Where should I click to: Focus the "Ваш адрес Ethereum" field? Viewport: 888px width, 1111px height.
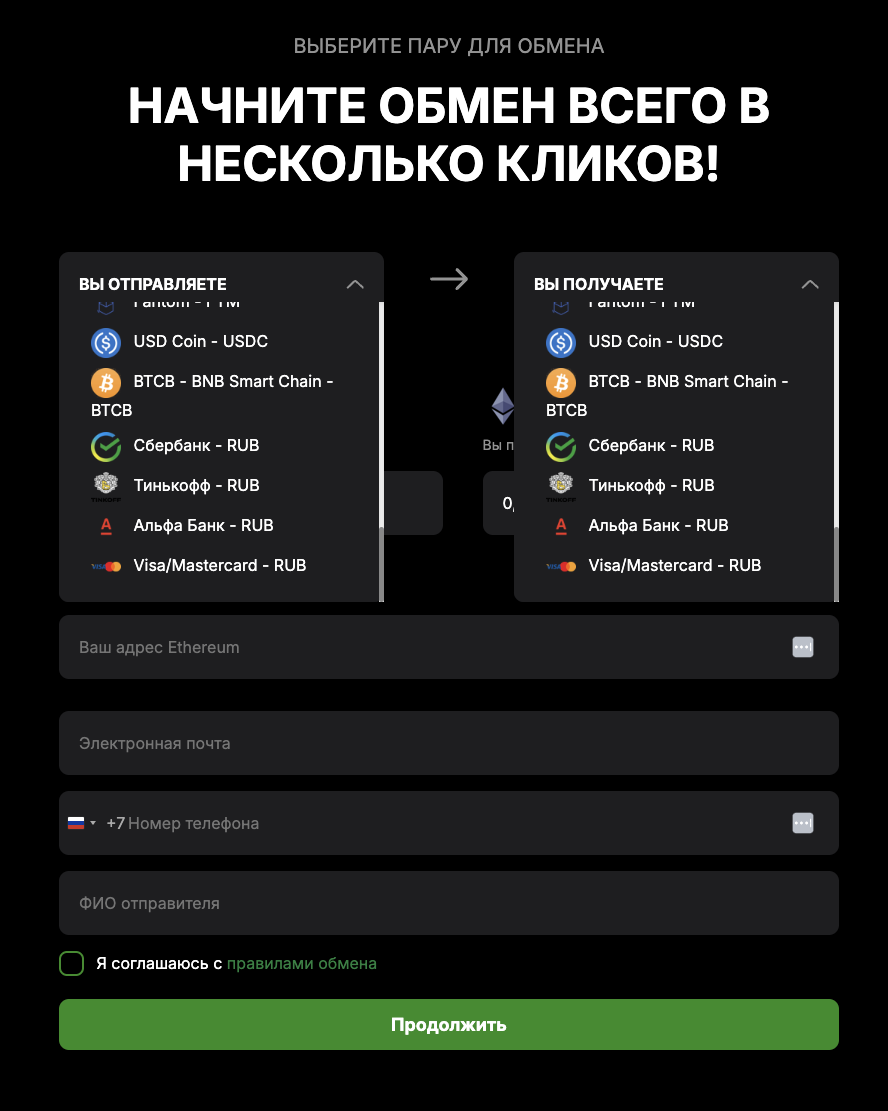(x=420, y=648)
